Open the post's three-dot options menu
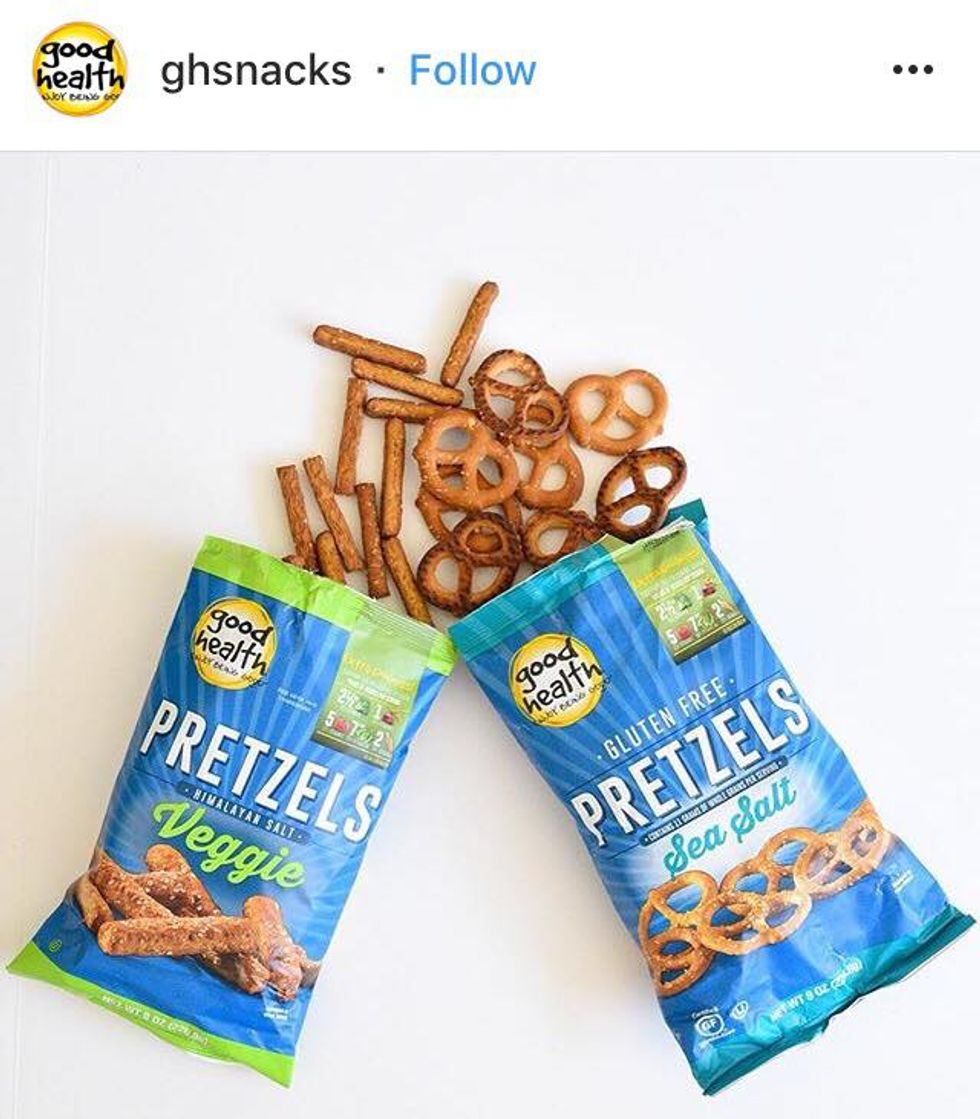This screenshot has height=1119, width=980. (913, 71)
